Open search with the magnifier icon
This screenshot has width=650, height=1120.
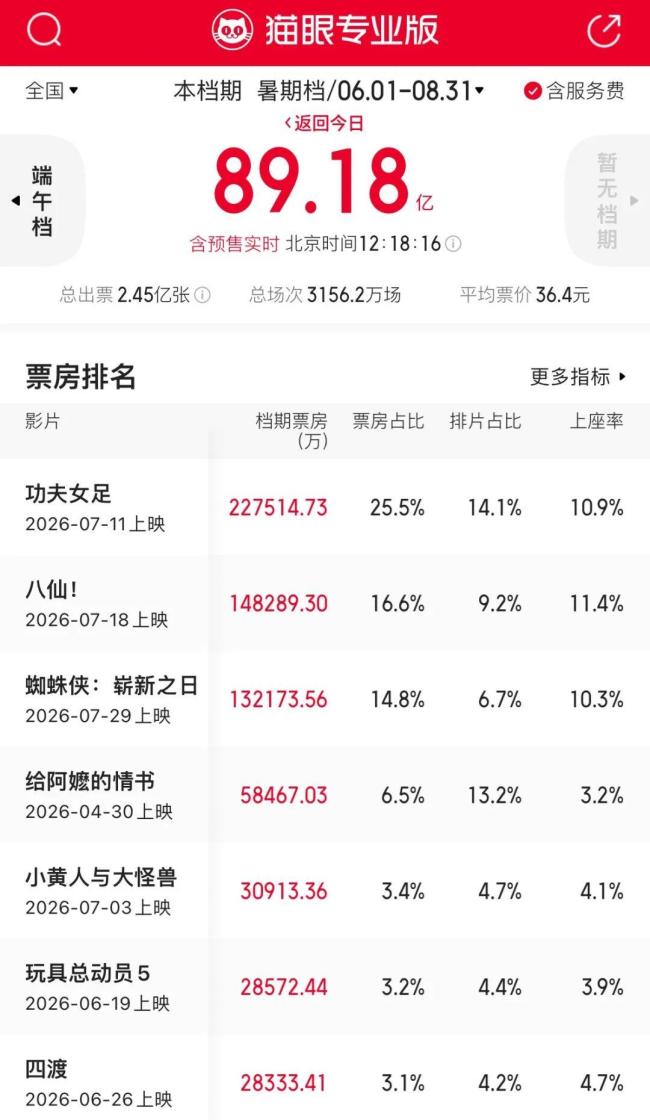point(44,30)
